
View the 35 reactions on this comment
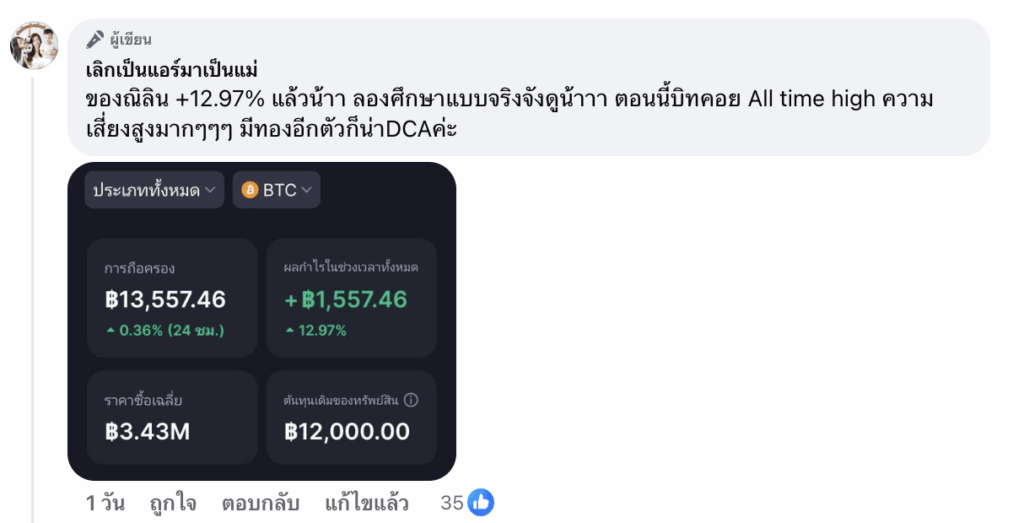click(468, 502)
